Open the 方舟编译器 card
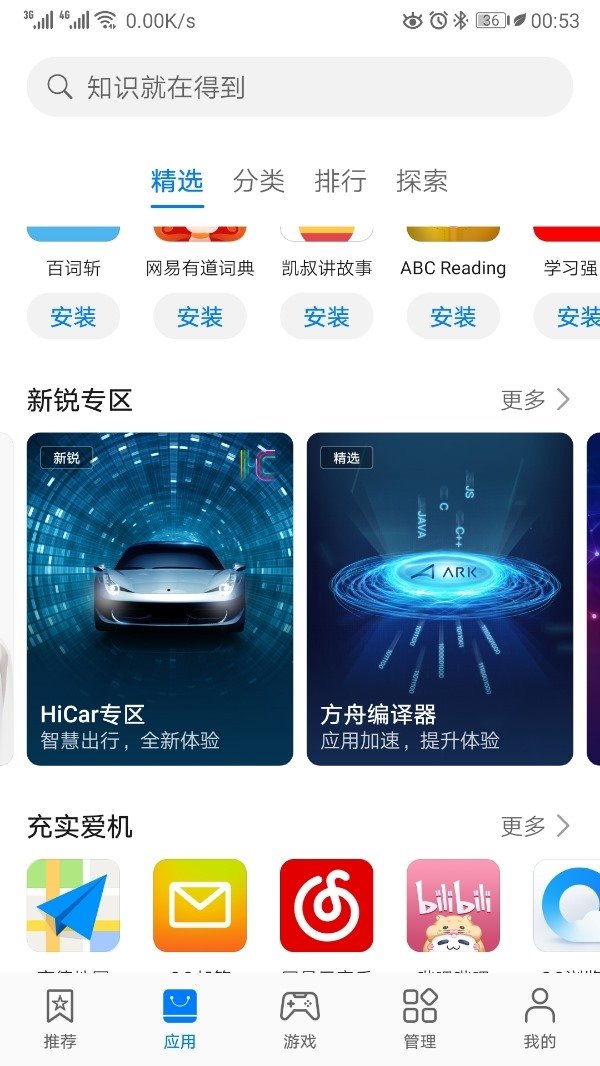The image size is (600, 1066). click(440, 598)
